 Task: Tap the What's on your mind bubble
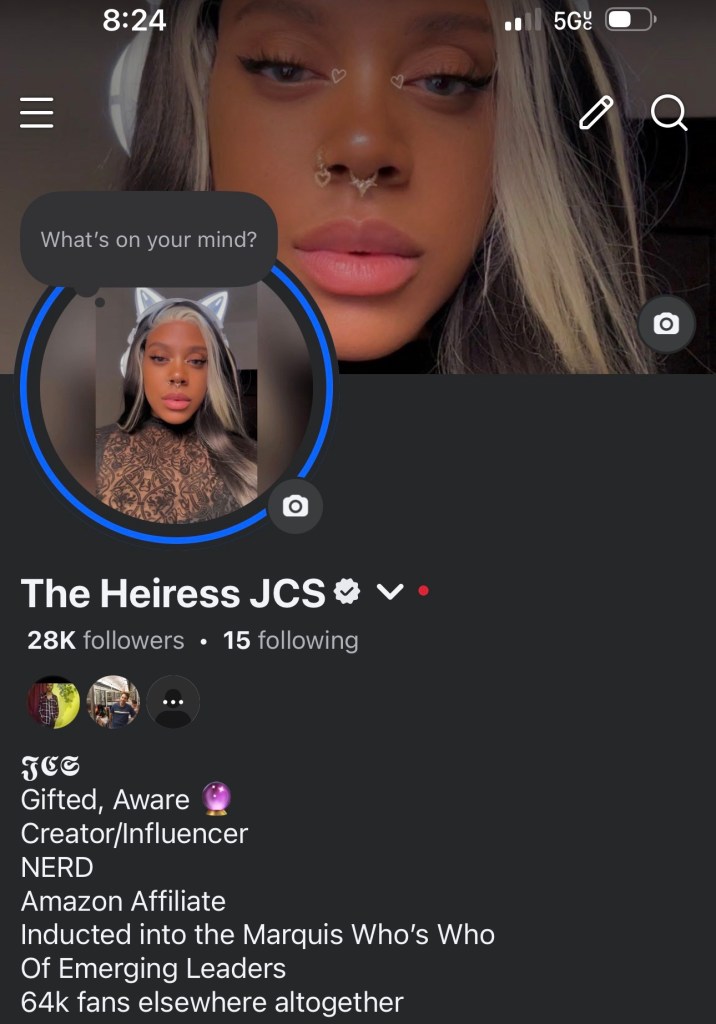click(148, 240)
